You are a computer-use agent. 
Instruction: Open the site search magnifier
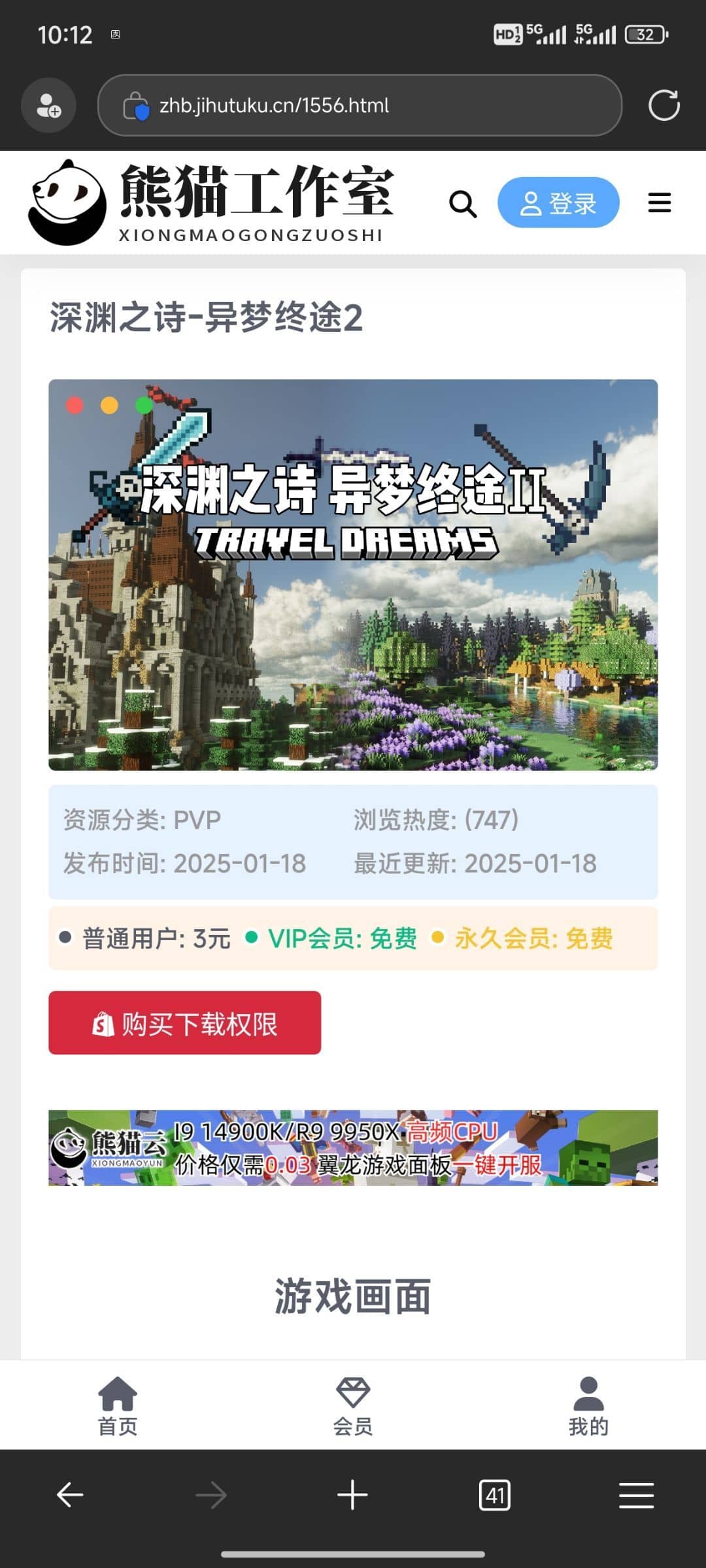(463, 204)
